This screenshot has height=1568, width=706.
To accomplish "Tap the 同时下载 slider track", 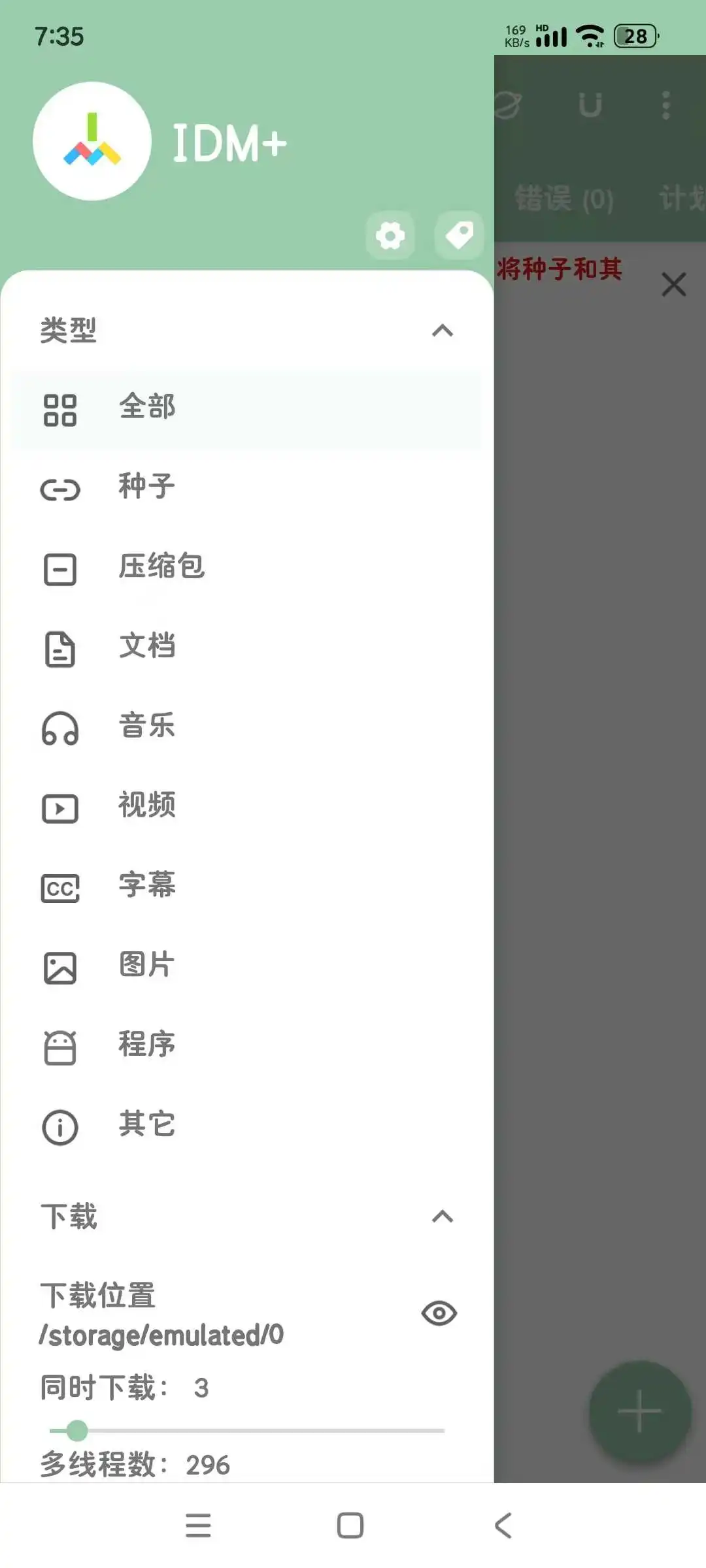I will pos(261,1431).
